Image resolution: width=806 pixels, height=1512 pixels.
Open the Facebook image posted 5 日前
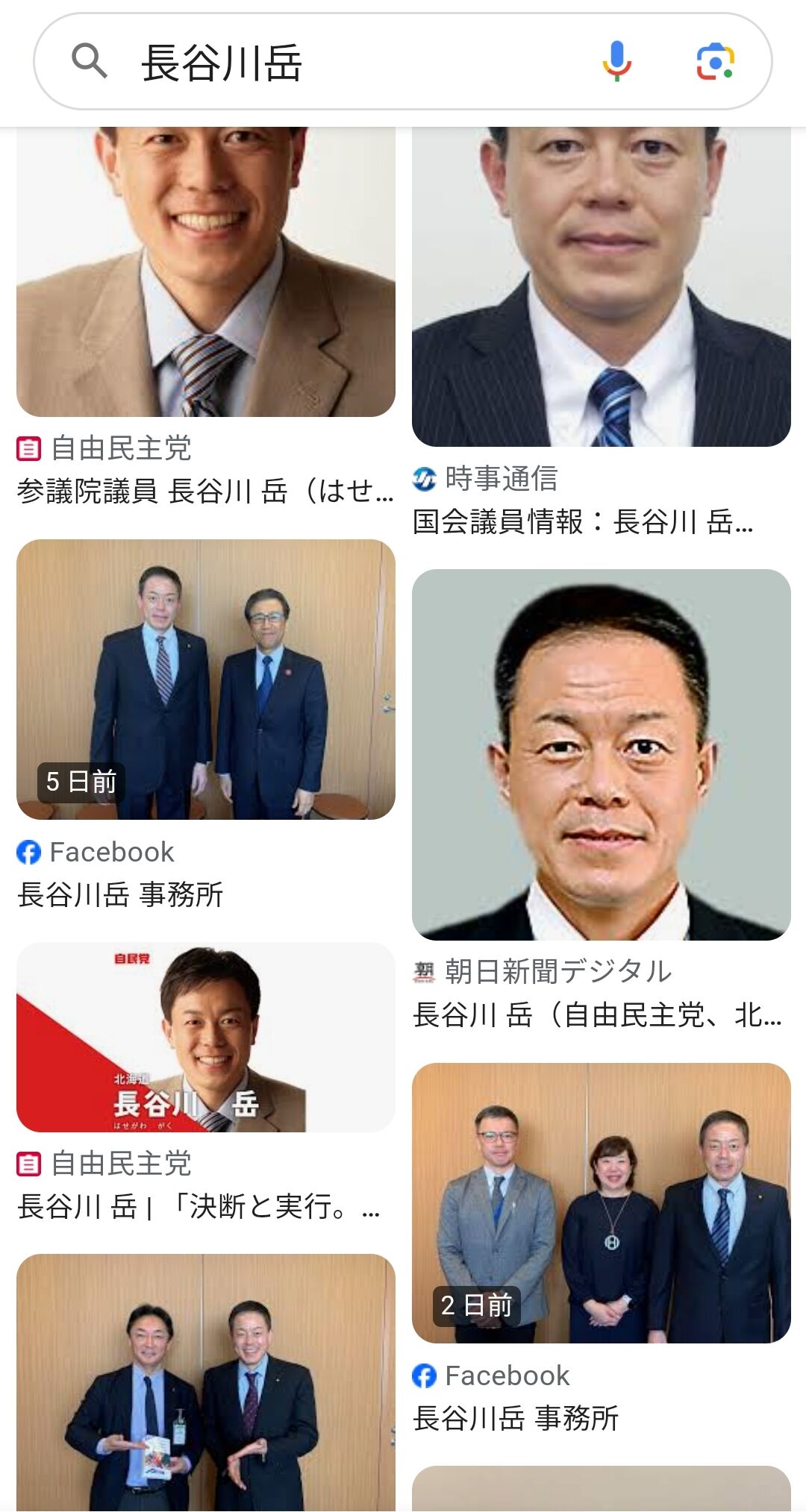tap(206, 679)
